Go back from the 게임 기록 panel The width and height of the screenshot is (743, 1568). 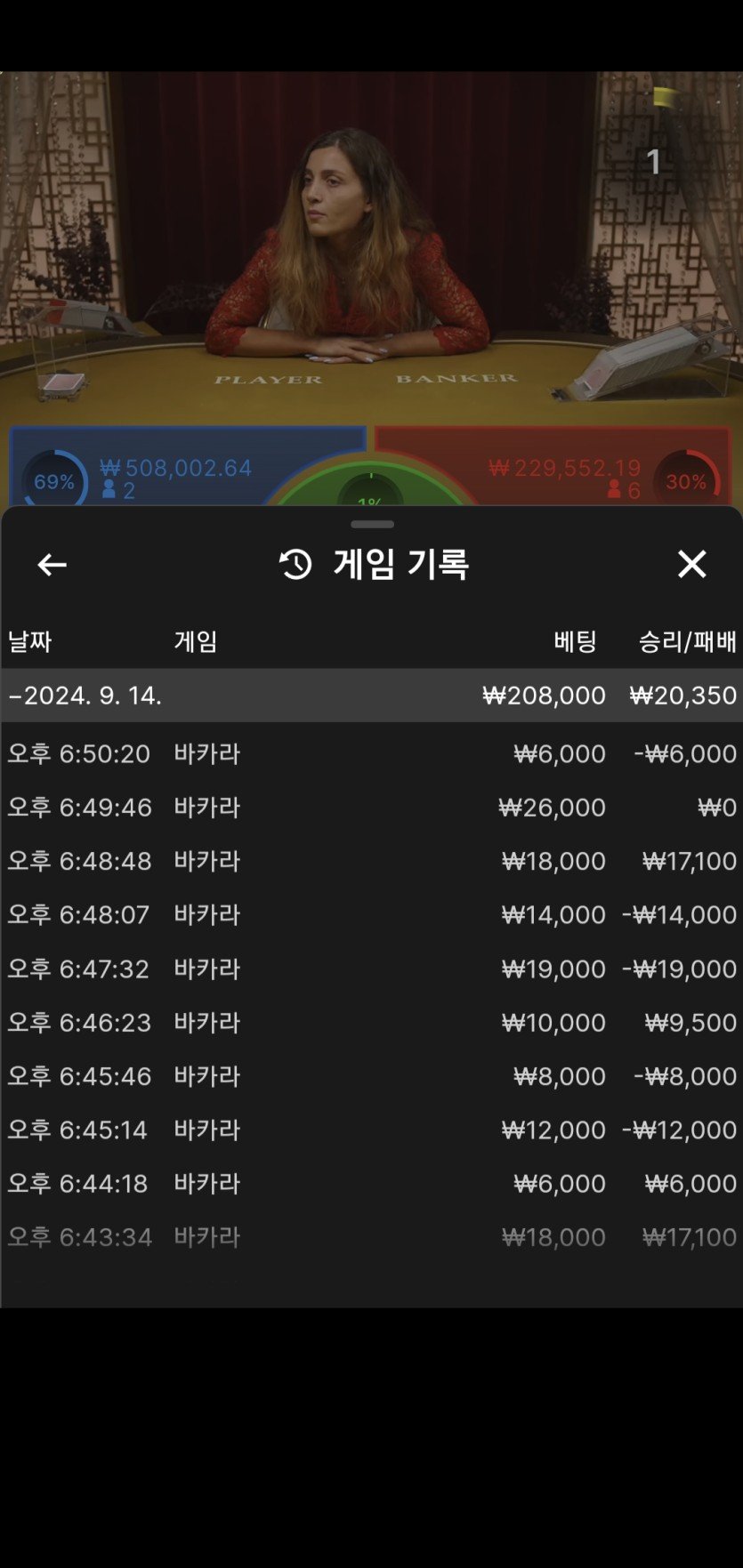[x=52, y=565]
